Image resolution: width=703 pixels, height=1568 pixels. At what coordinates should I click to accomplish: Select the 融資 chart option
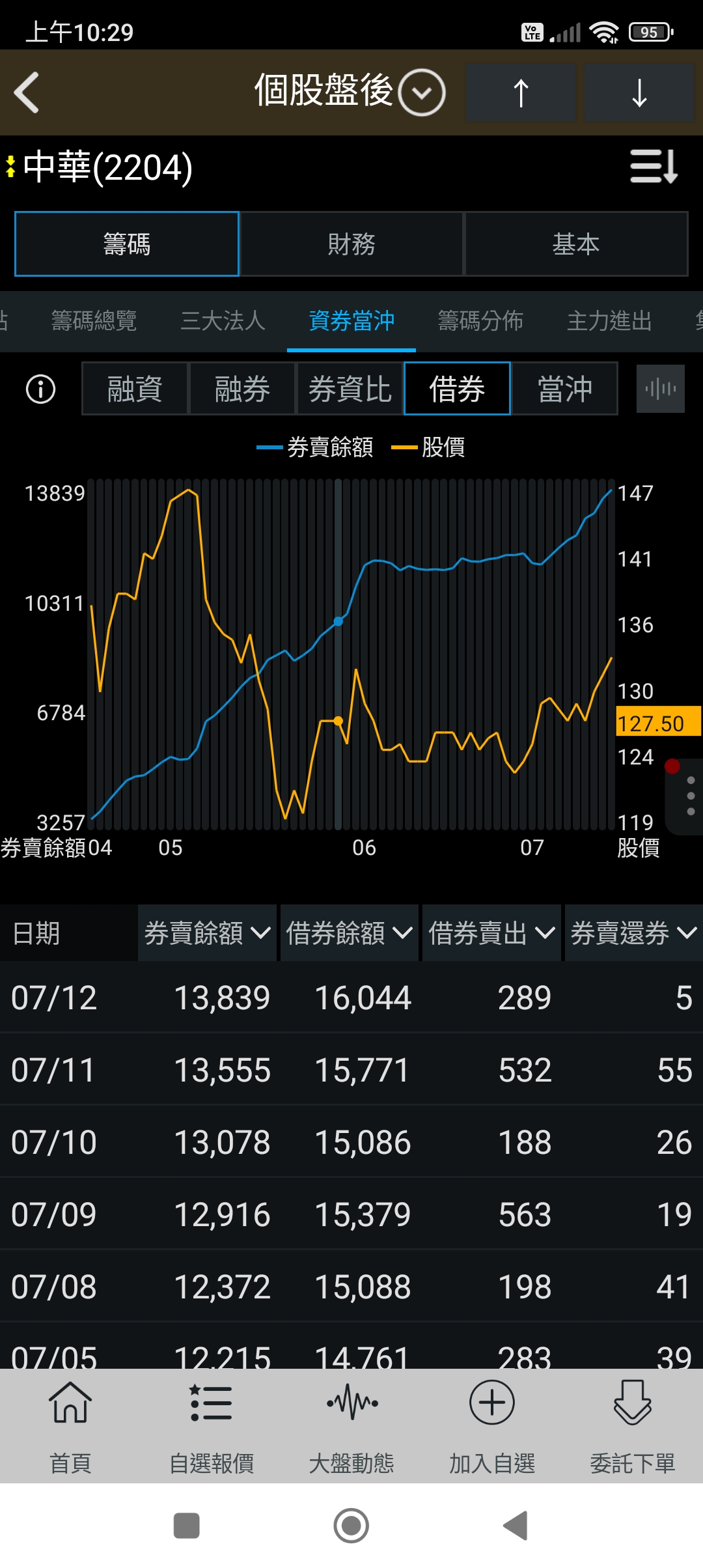135,389
